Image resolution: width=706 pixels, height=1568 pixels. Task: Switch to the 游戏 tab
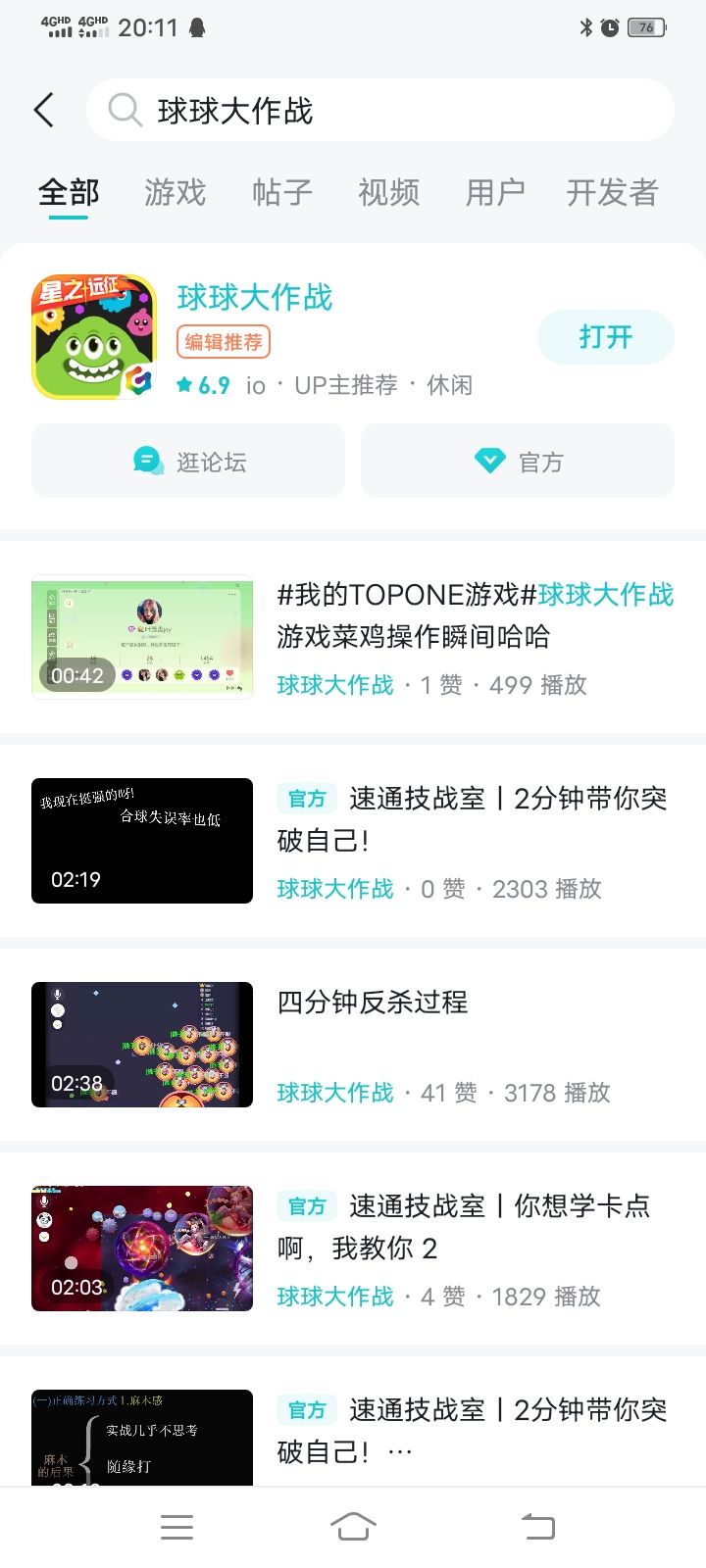tap(176, 192)
